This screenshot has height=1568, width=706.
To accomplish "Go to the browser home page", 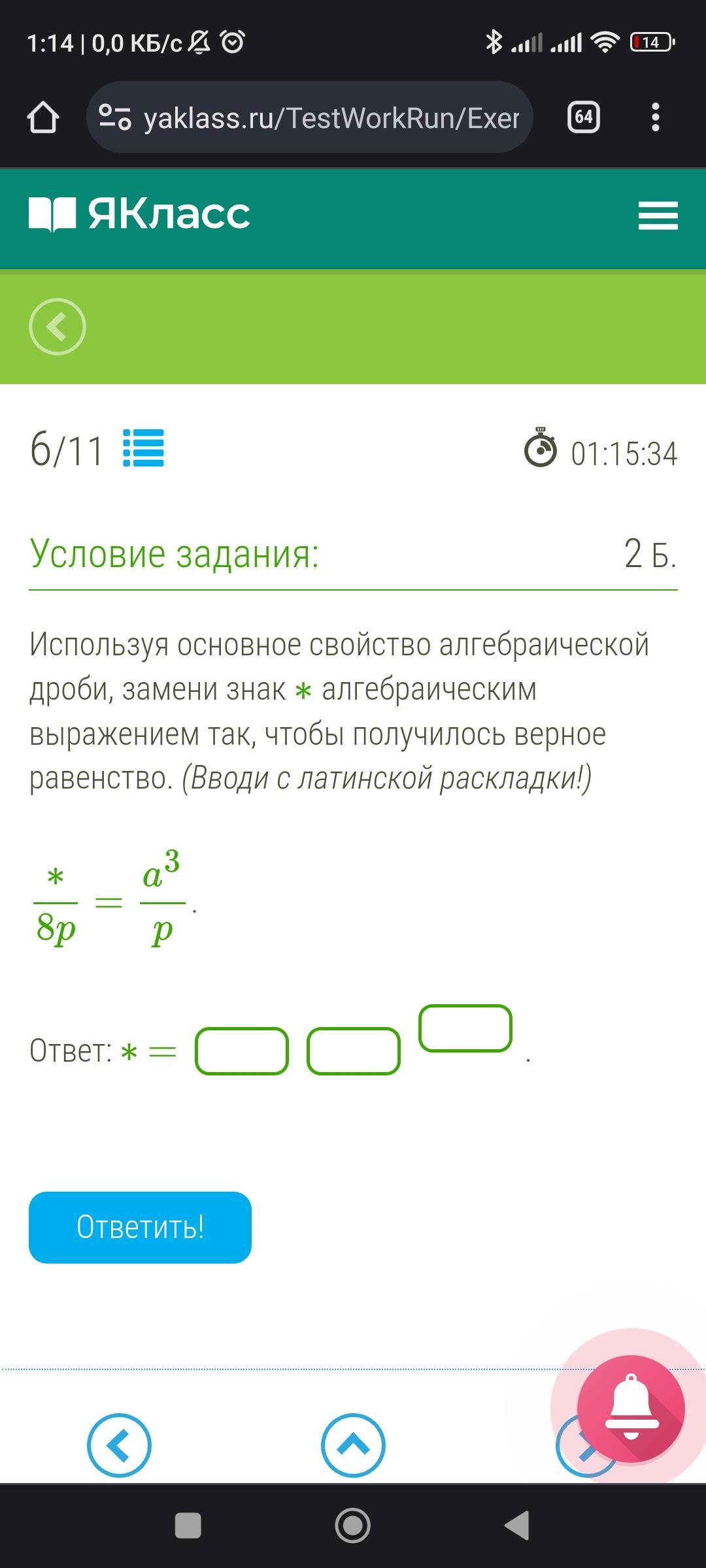I will [x=43, y=118].
